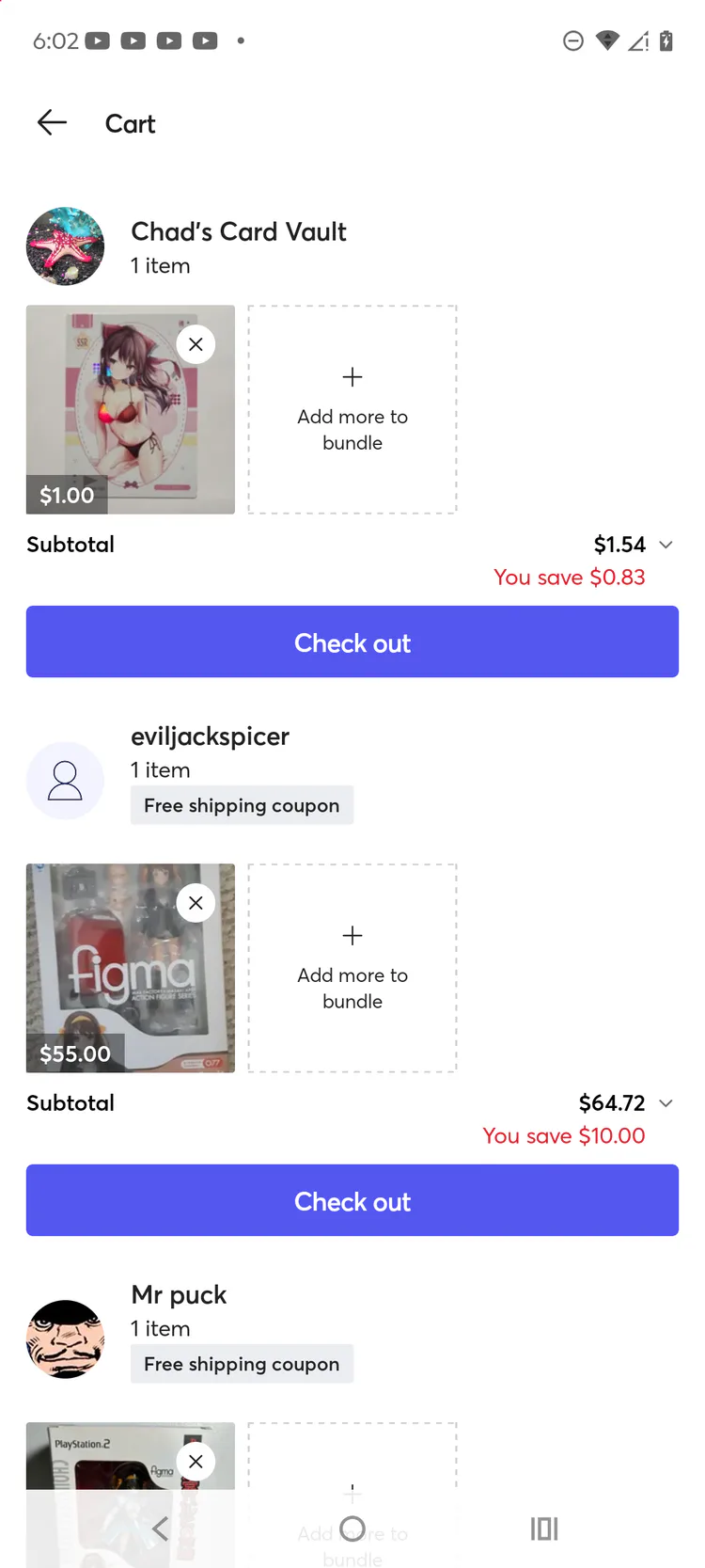This screenshot has height=1568, width=705.
Task: Expand the $64.72 subtotal breakdown
Action: tap(666, 1103)
